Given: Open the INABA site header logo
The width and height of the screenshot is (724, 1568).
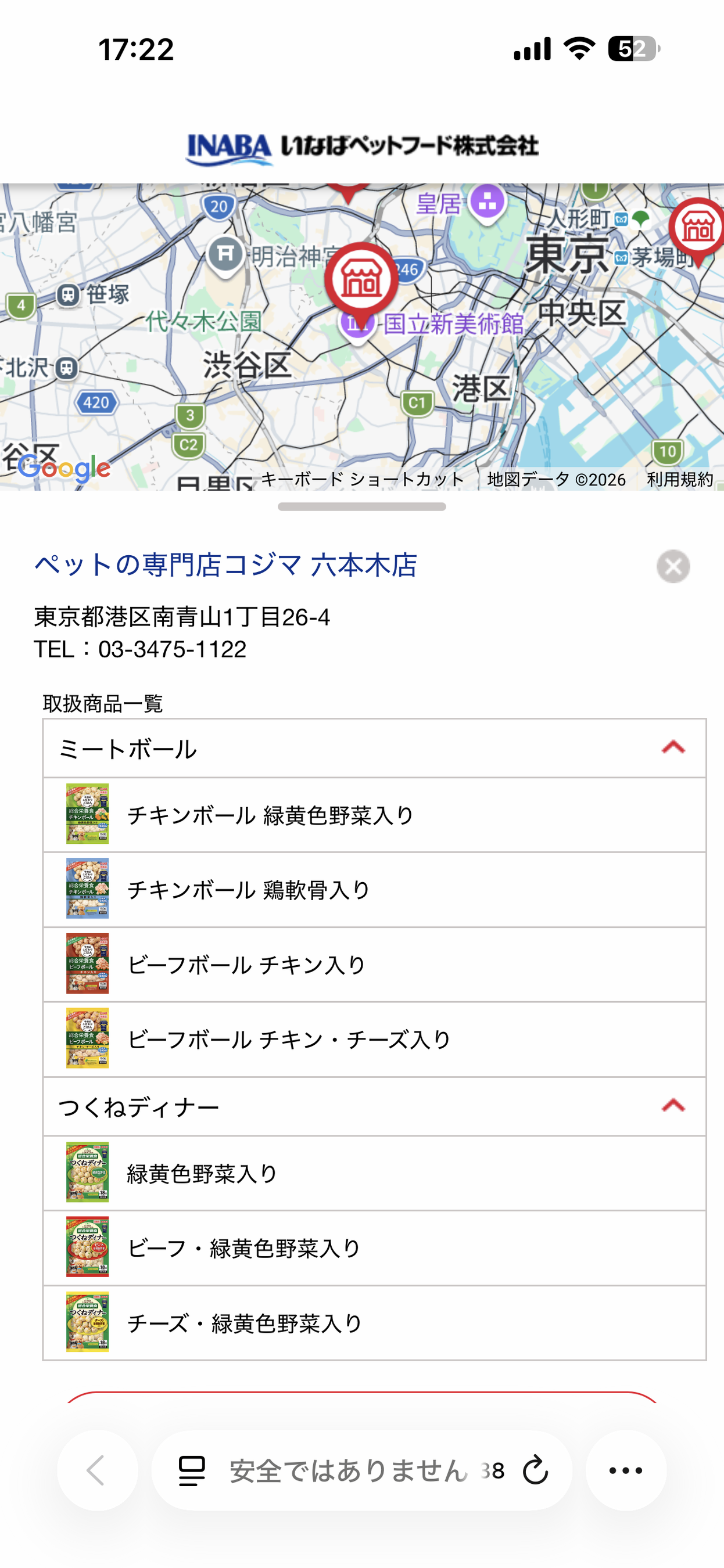Looking at the screenshot, I should point(361,148).
